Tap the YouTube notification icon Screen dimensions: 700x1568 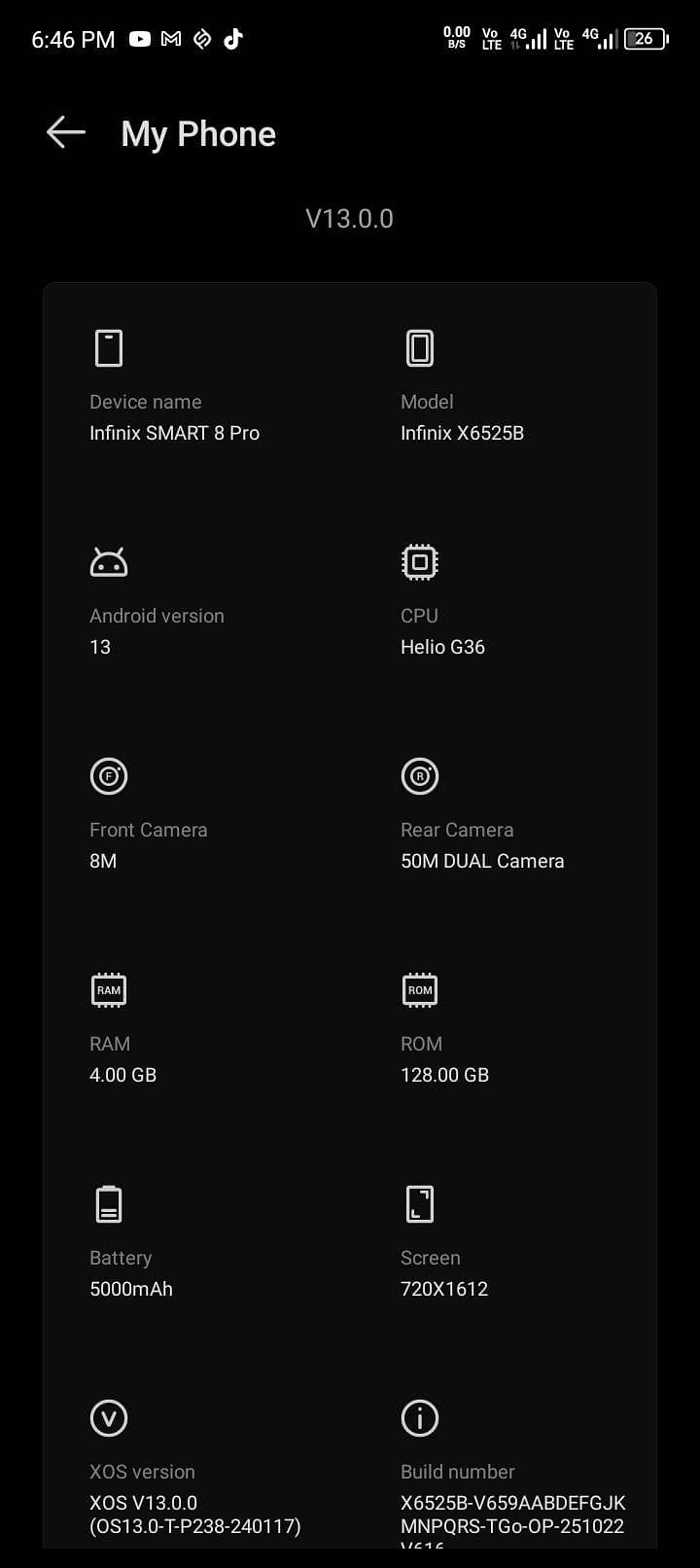pos(139,39)
